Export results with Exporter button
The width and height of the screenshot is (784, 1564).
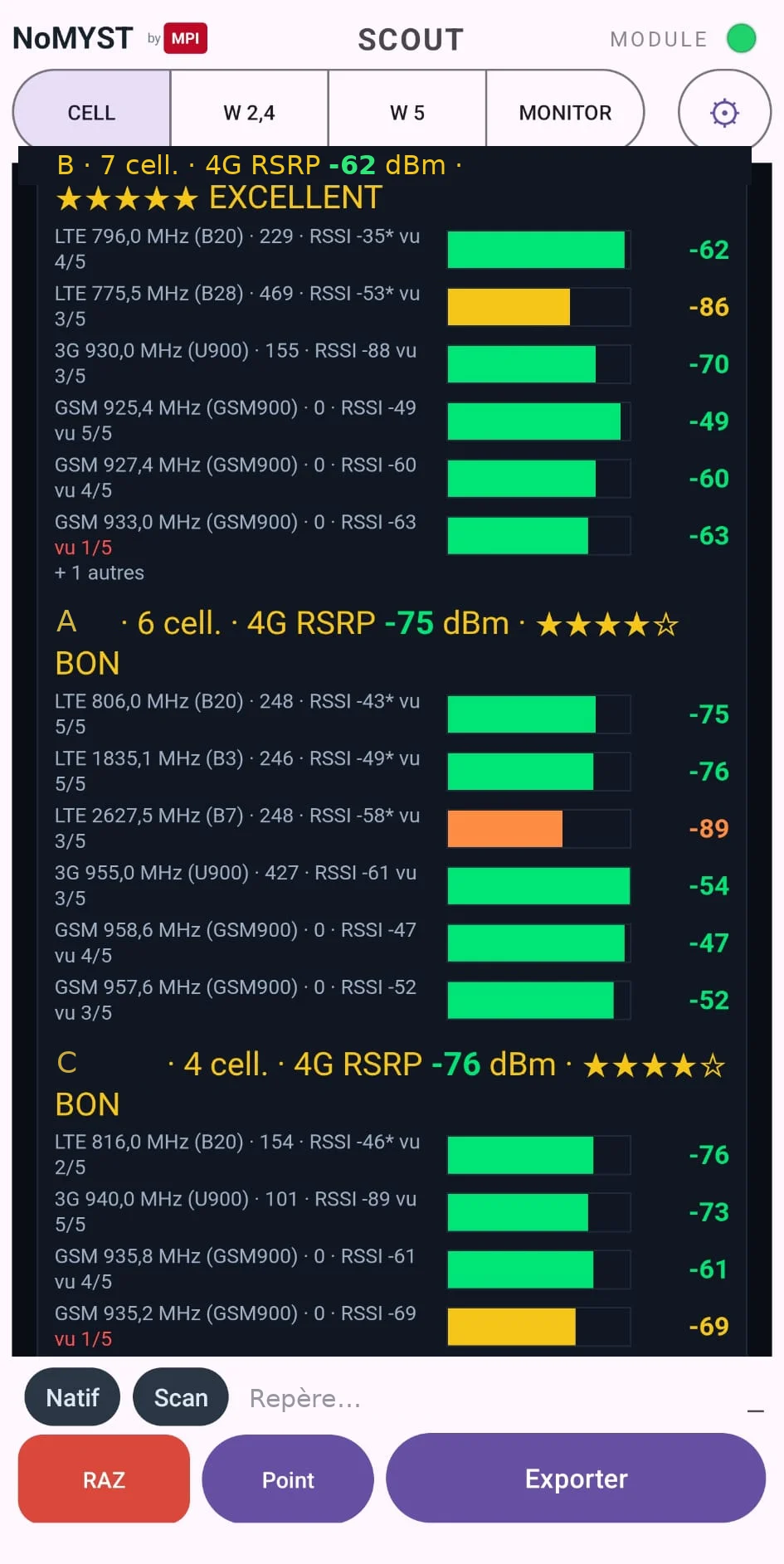pyautogui.click(x=576, y=1479)
